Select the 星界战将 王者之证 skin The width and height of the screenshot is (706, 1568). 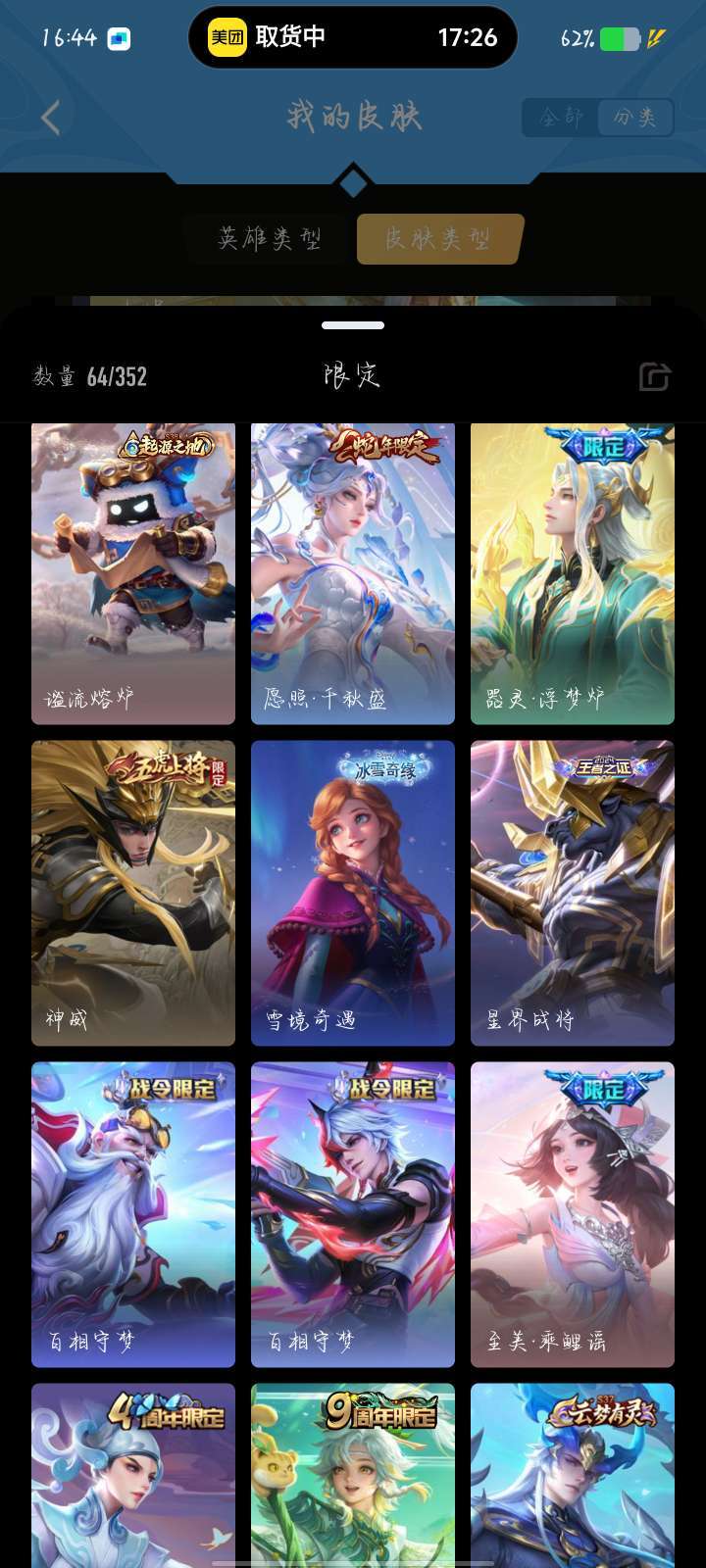(x=572, y=892)
